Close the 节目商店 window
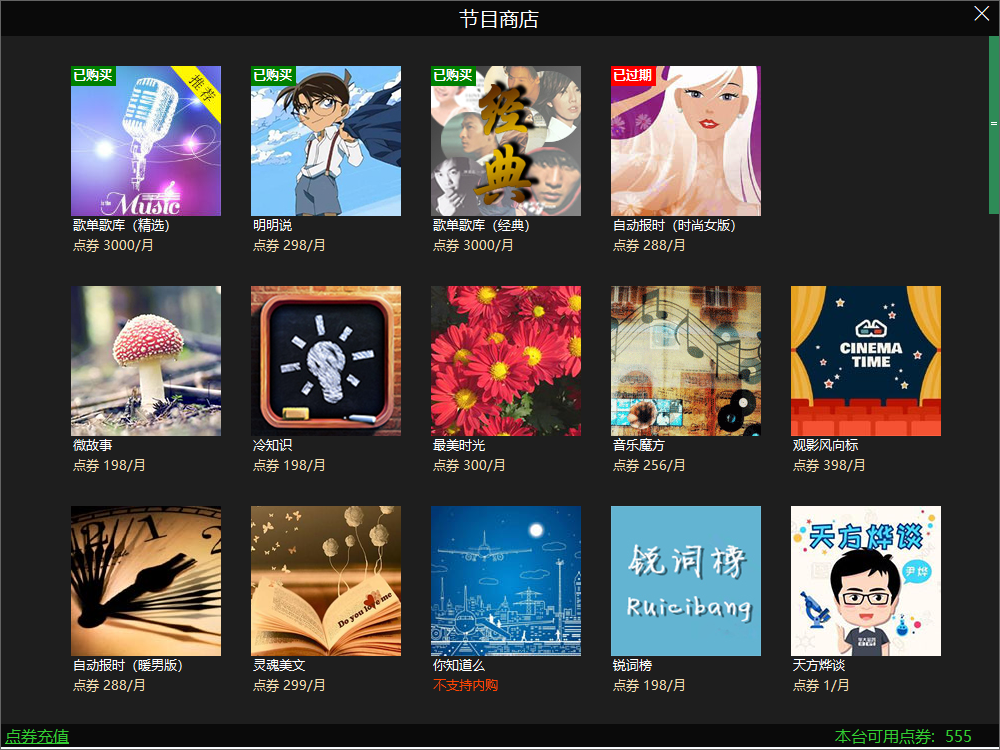Screen dimensions: 1000x750 [981, 13]
